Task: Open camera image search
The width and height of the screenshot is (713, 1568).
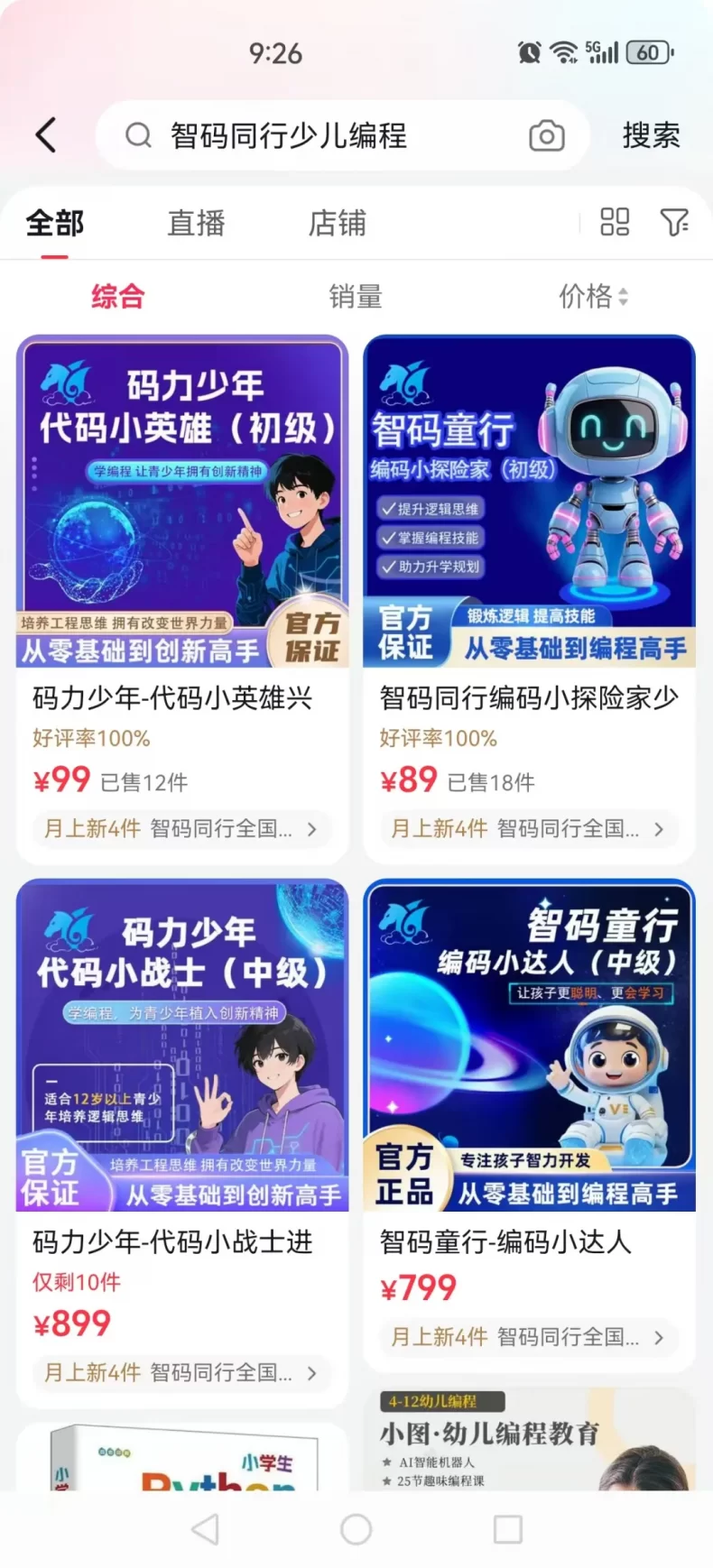Action: coord(546,136)
